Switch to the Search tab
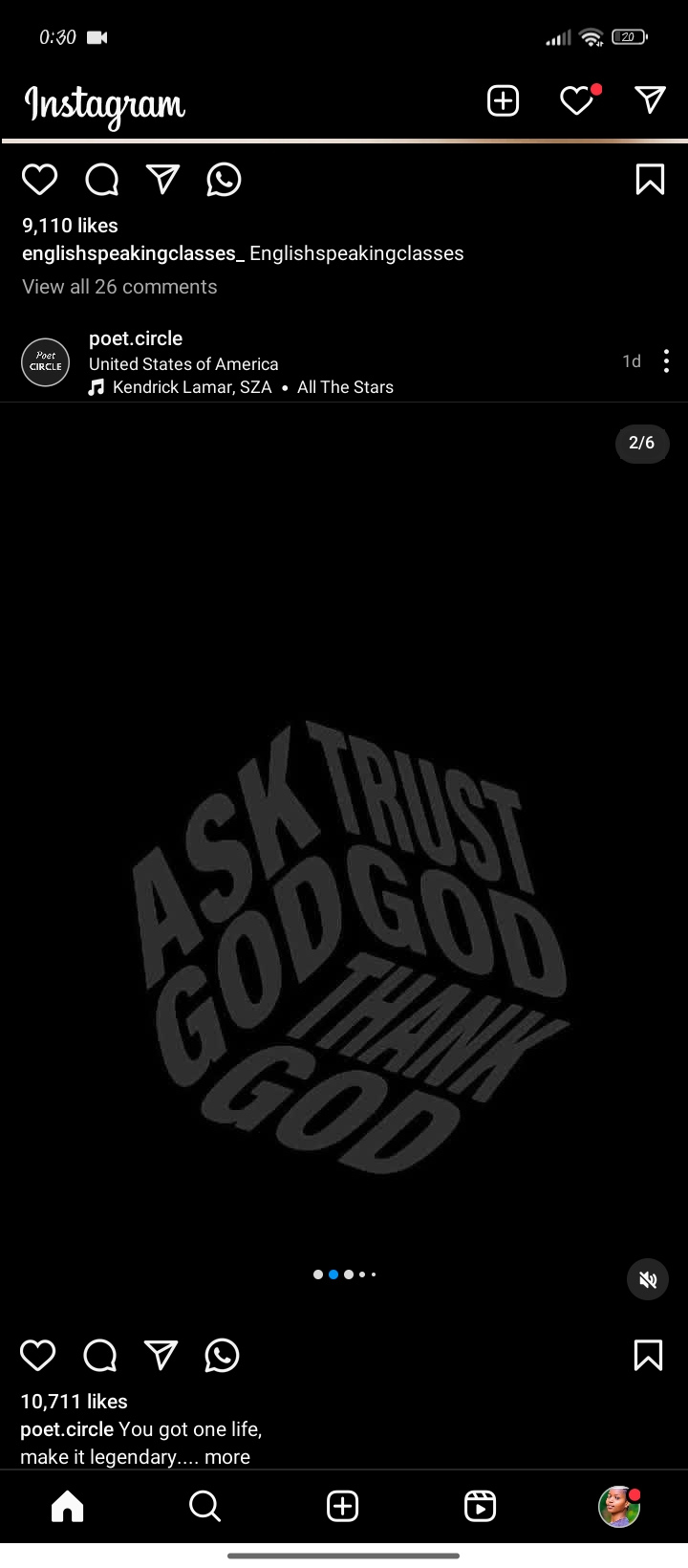This screenshot has height=1568, width=688. click(x=204, y=1507)
